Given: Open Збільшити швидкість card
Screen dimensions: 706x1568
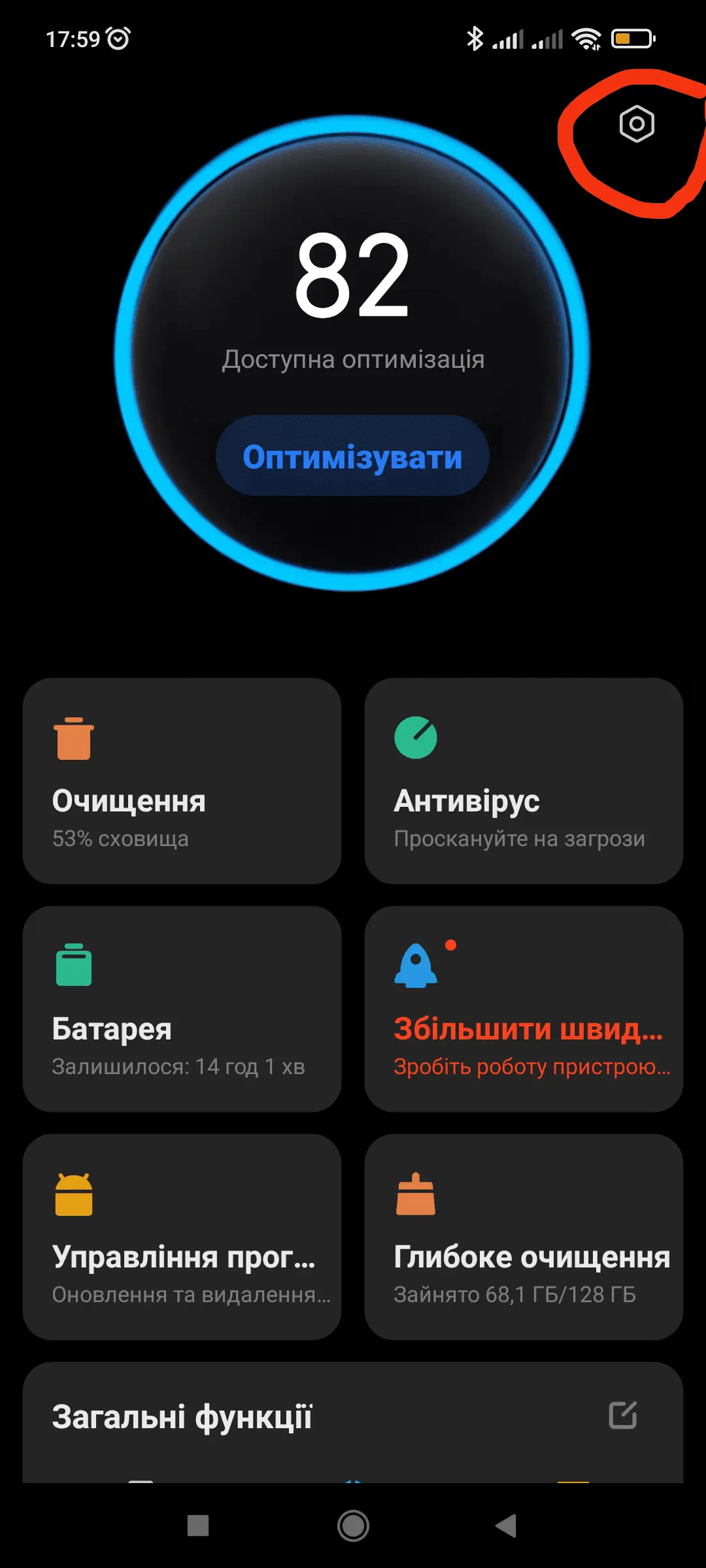Looking at the screenshot, I should [x=524, y=1009].
